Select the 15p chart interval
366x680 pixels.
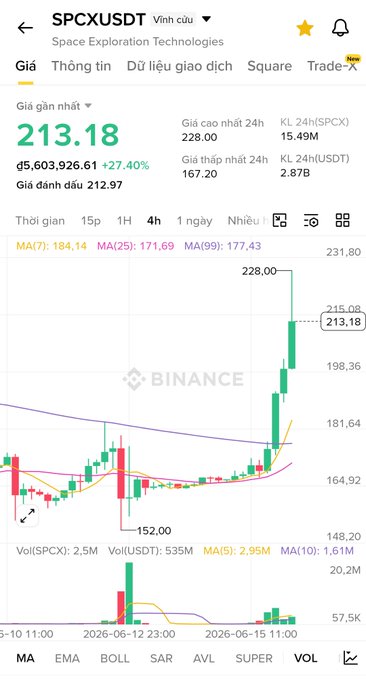[x=91, y=221]
